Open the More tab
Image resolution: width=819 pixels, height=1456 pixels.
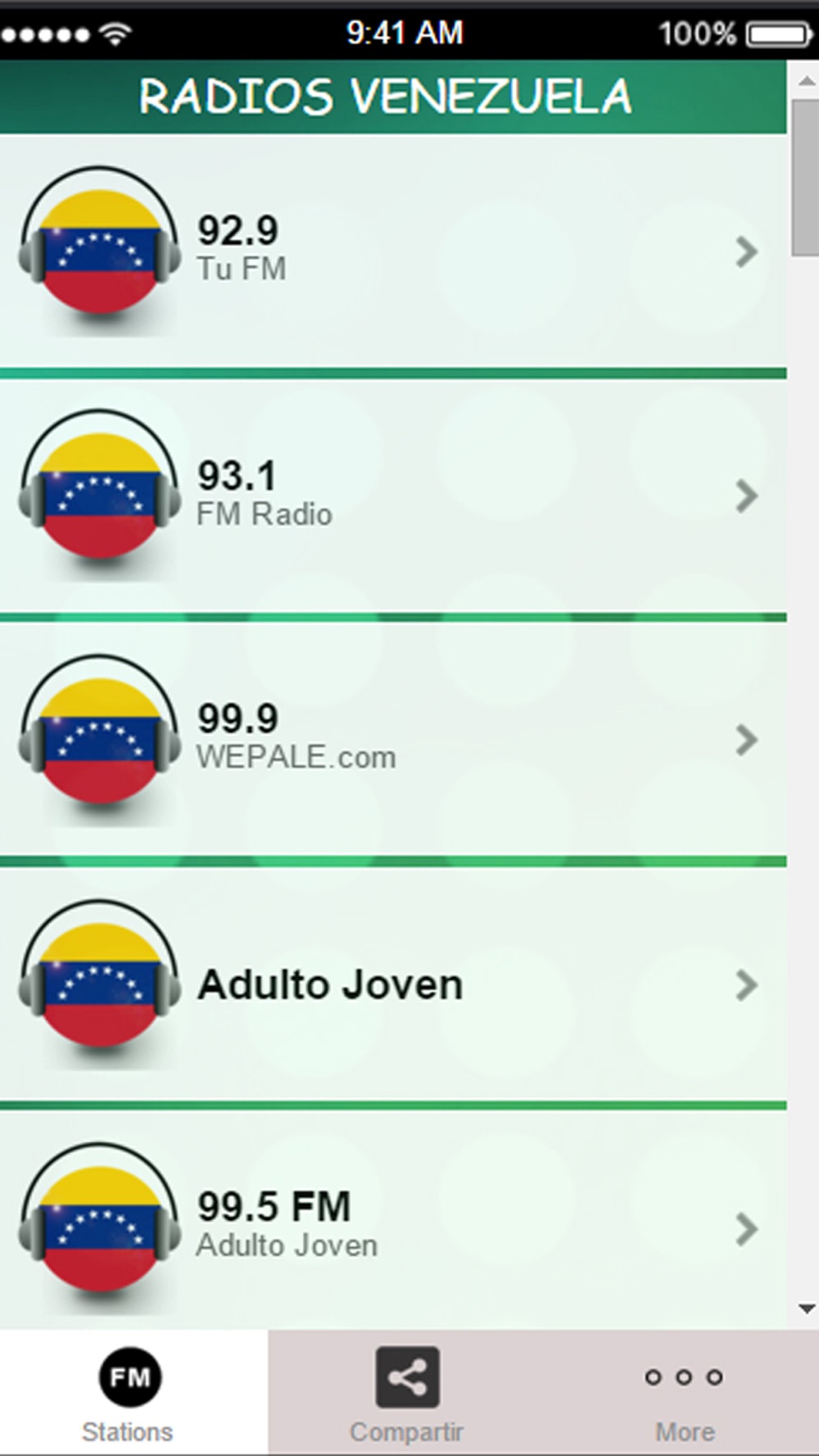tap(684, 1393)
